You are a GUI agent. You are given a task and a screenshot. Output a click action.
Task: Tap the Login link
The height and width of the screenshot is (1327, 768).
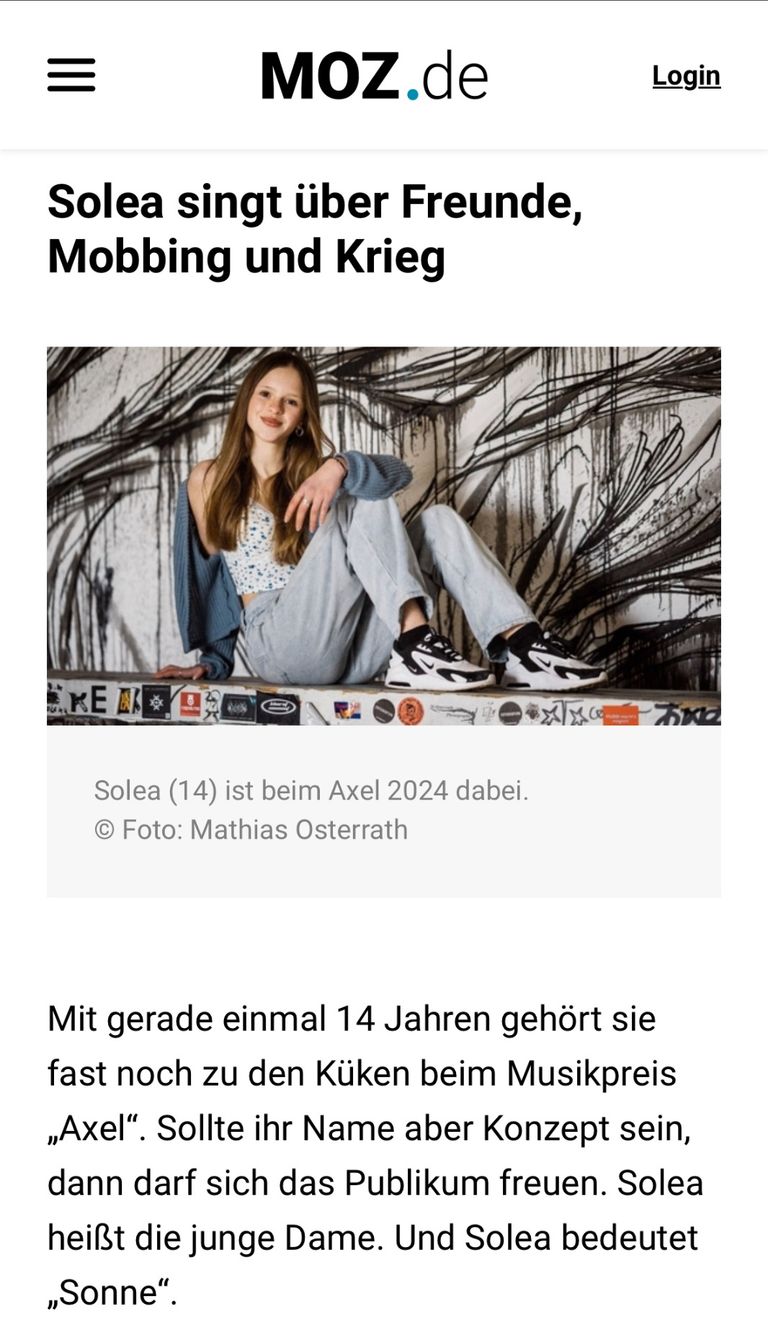pos(686,76)
